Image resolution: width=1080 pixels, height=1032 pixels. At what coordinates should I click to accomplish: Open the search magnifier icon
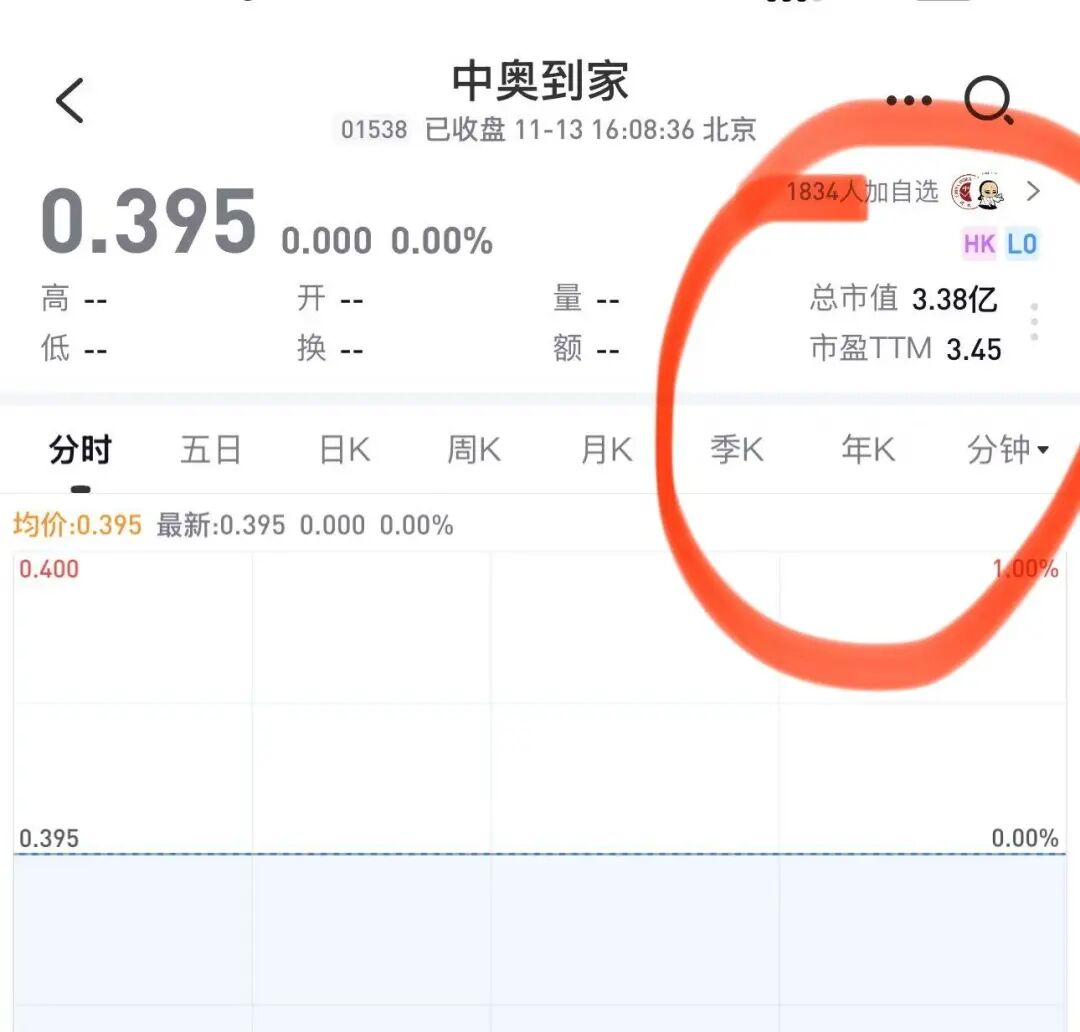point(988,102)
